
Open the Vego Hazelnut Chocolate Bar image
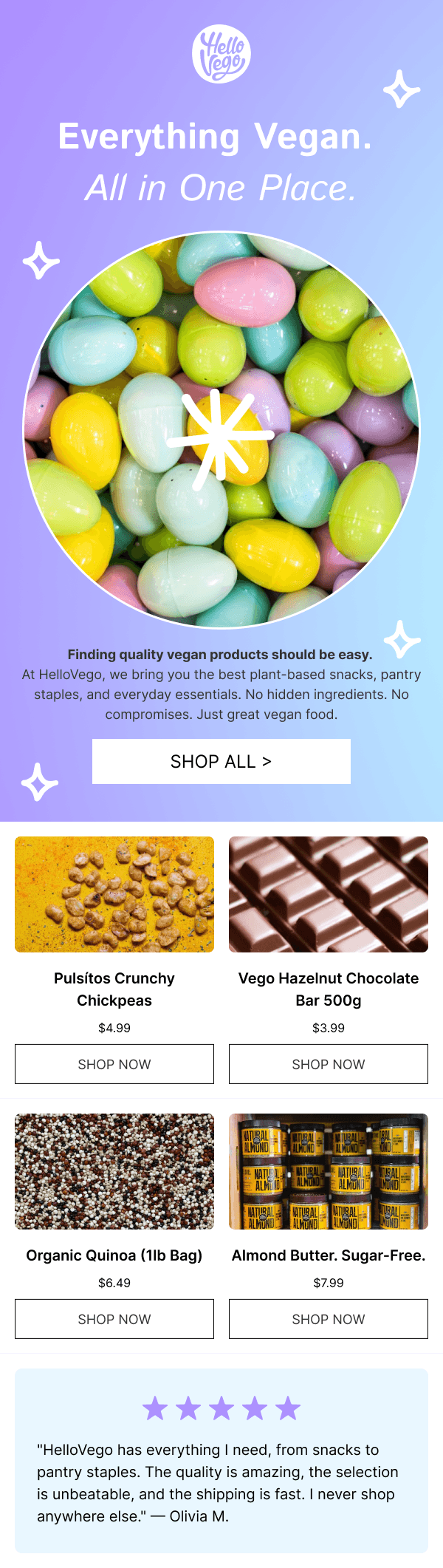pos(329,894)
